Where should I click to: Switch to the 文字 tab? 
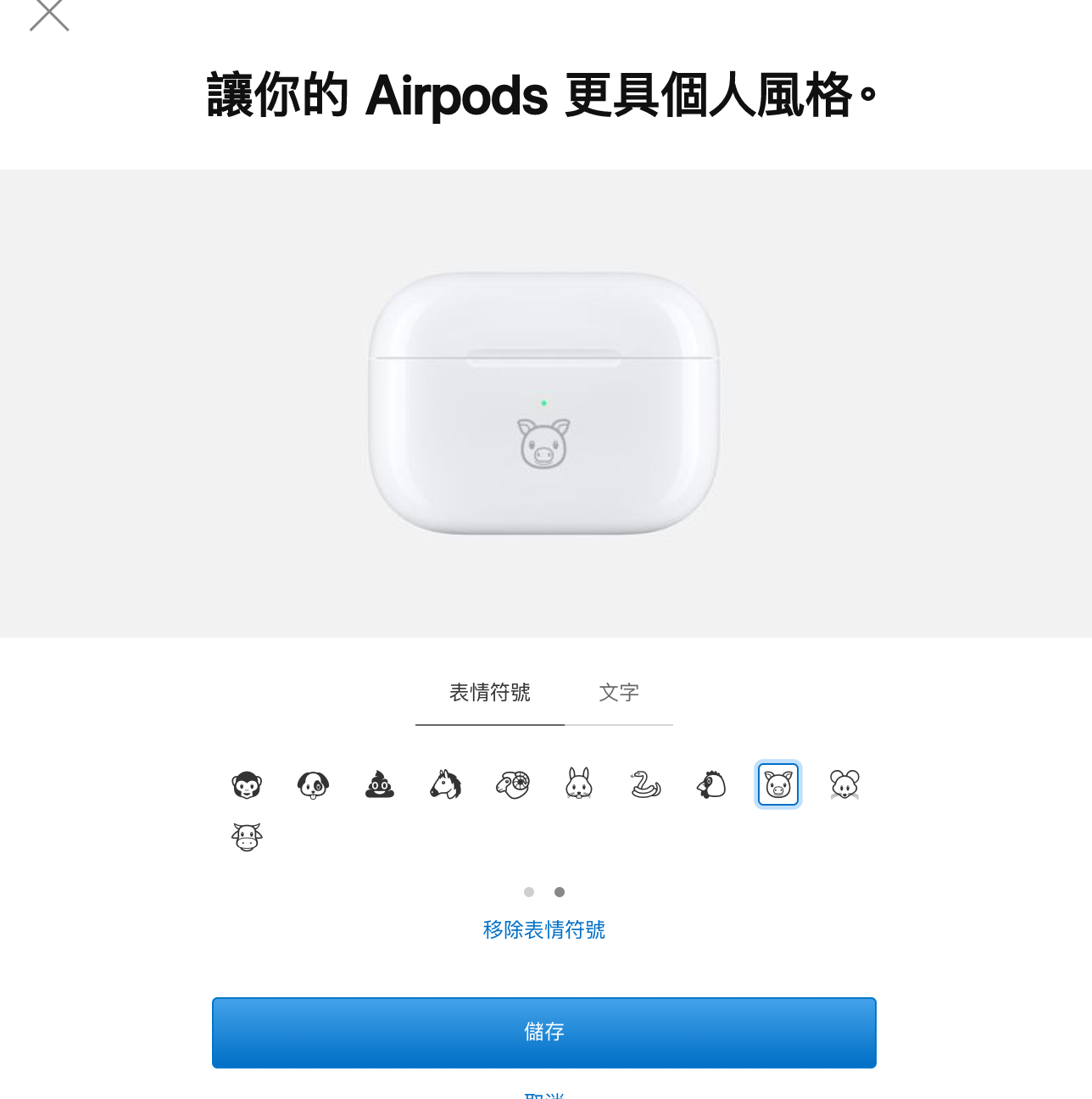(618, 693)
